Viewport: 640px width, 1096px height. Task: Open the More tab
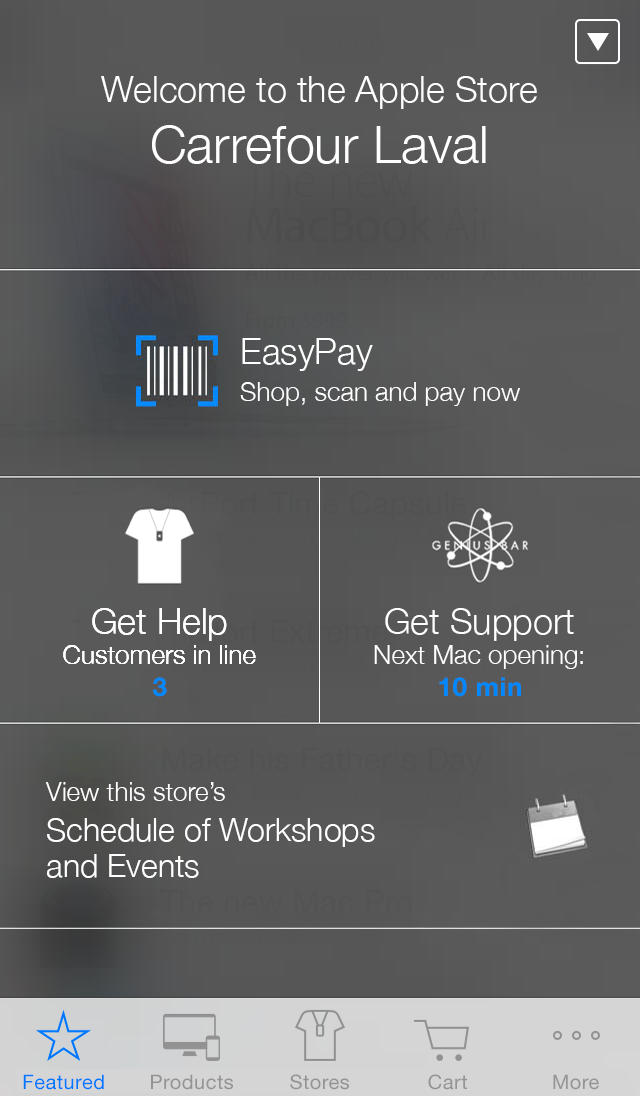pos(576,1050)
